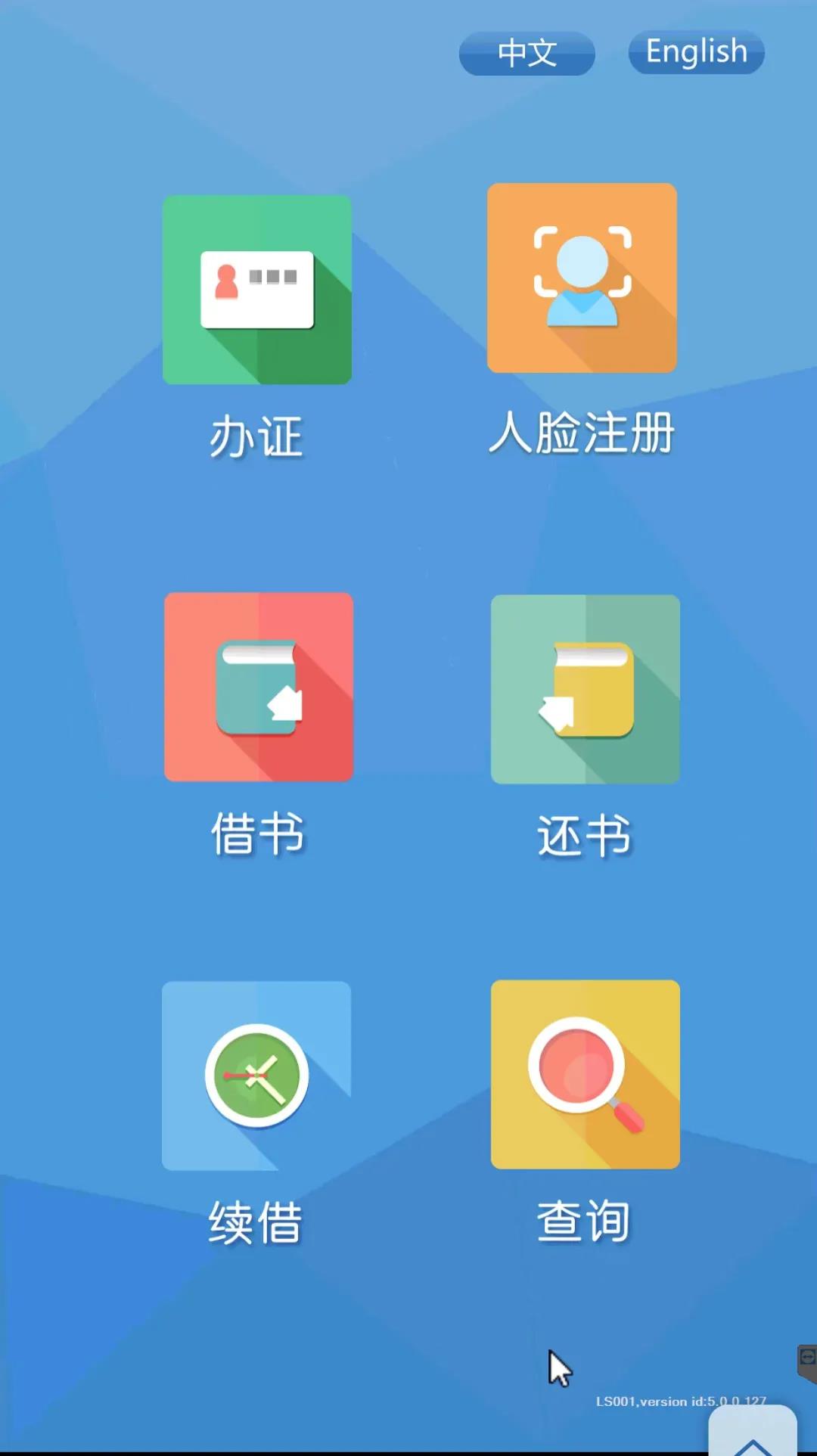
Task: Expand the up-arrow panel at bottom corner
Action: [752, 1432]
